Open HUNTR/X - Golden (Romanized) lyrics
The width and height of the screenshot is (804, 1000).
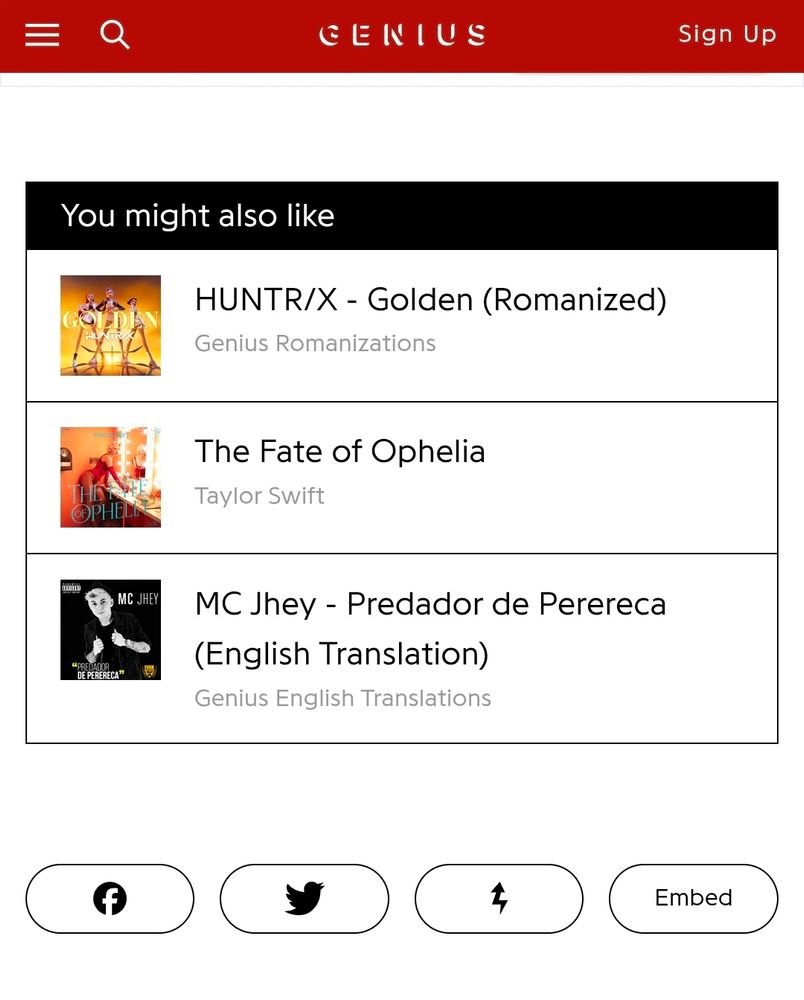click(430, 300)
